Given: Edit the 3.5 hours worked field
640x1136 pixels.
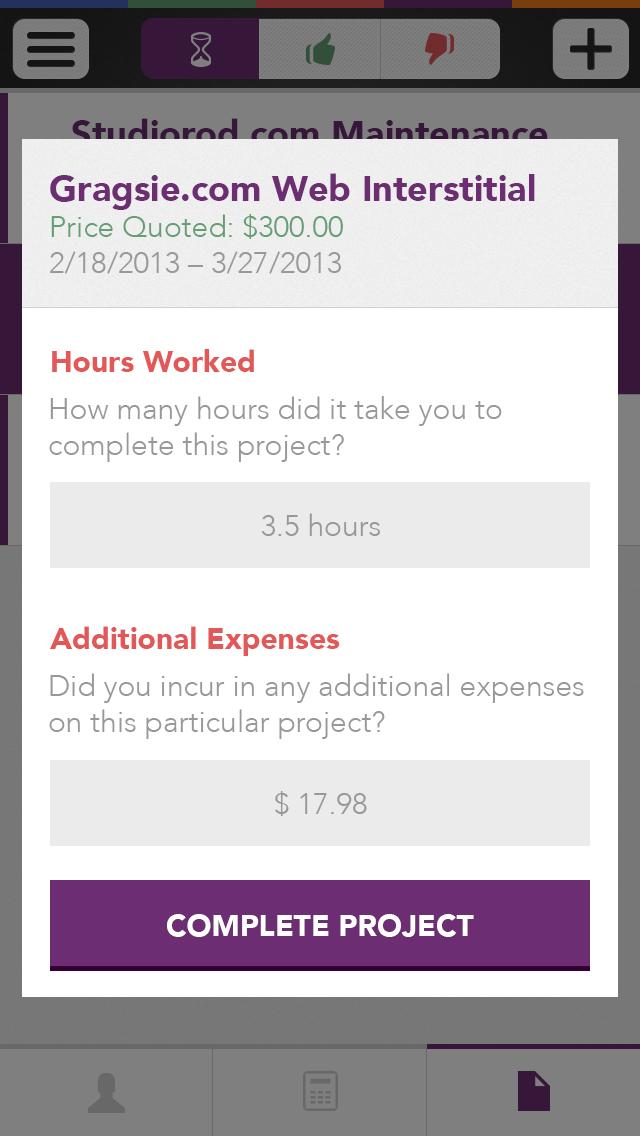Looking at the screenshot, I should (x=320, y=525).
